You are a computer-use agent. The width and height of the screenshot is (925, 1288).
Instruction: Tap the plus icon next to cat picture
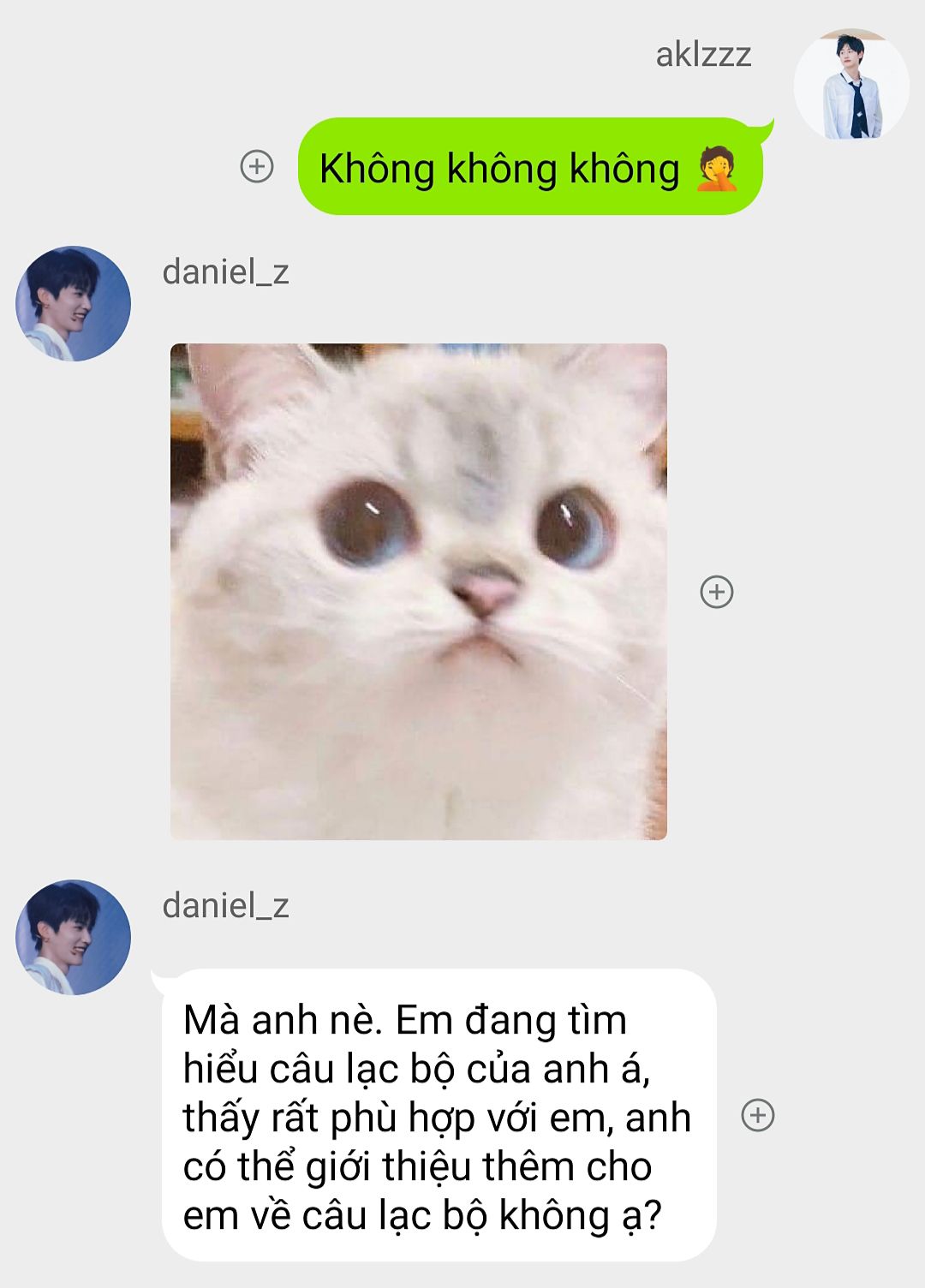717,592
